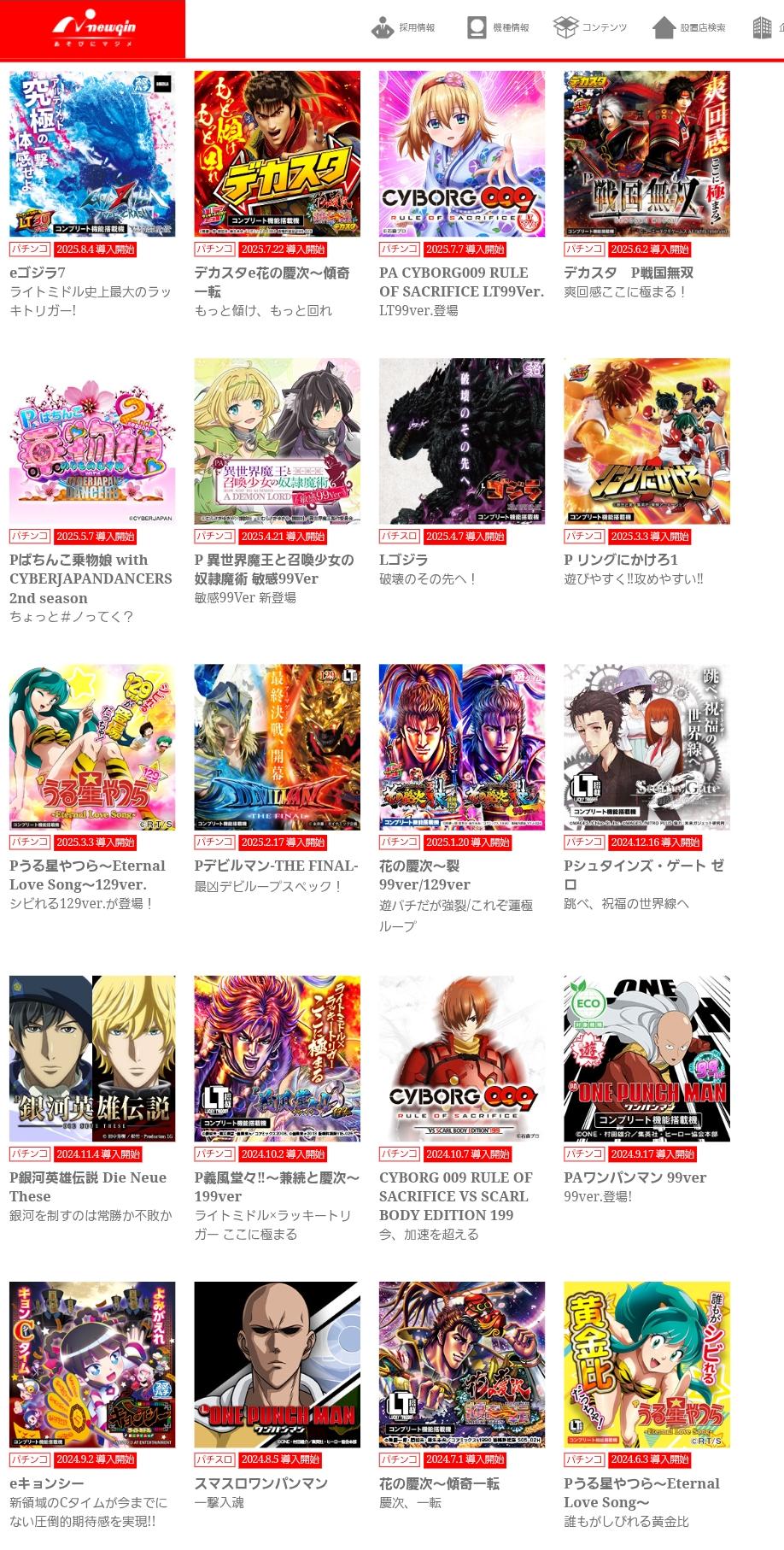Image resolution: width=784 pixels, height=1550 pixels.
Task: Open the 機種情報 nav item
Action: (499, 28)
